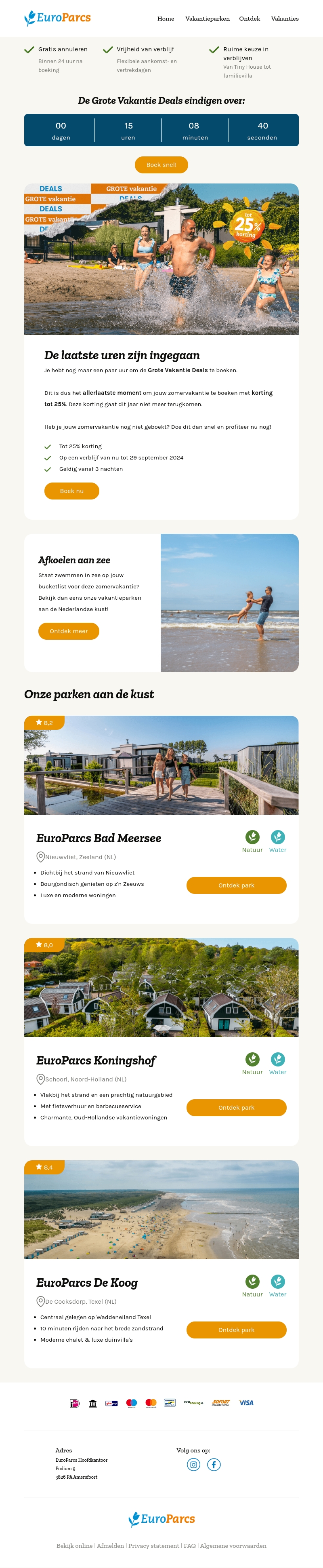
Task: Tap Ontdek park for EuroParcs Koningshof
Action: [236, 1108]
